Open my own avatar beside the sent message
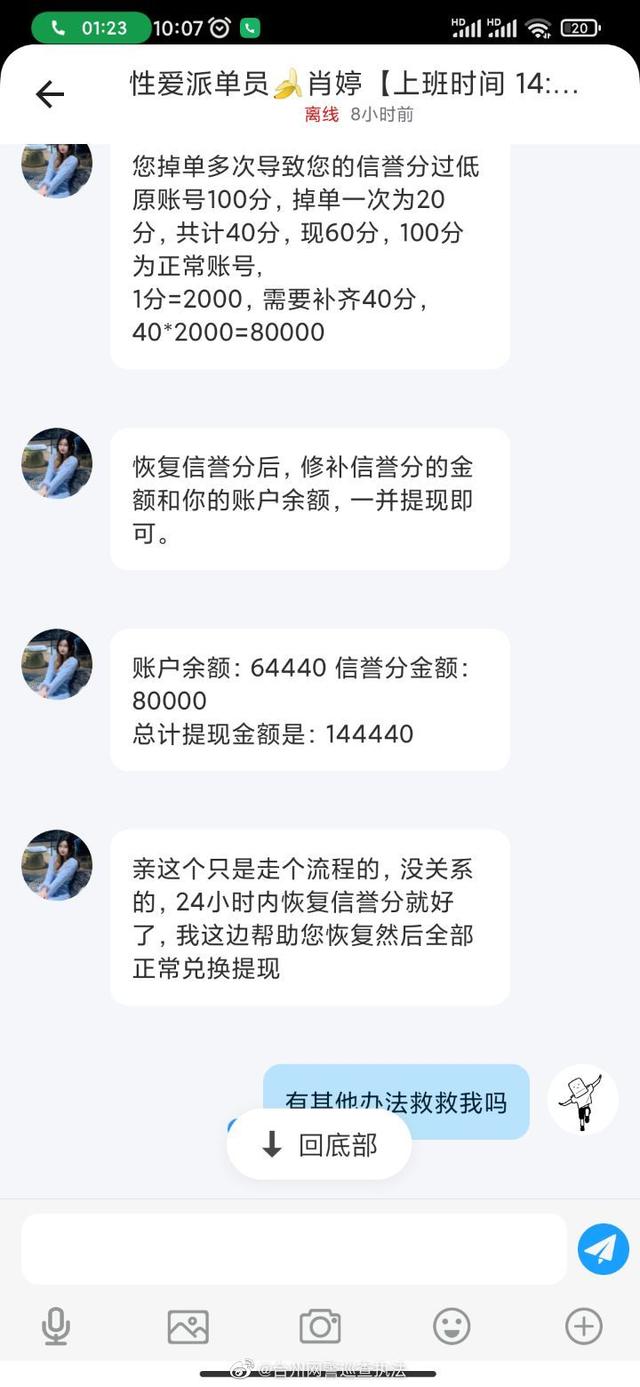 click(x=583, y=1101)
